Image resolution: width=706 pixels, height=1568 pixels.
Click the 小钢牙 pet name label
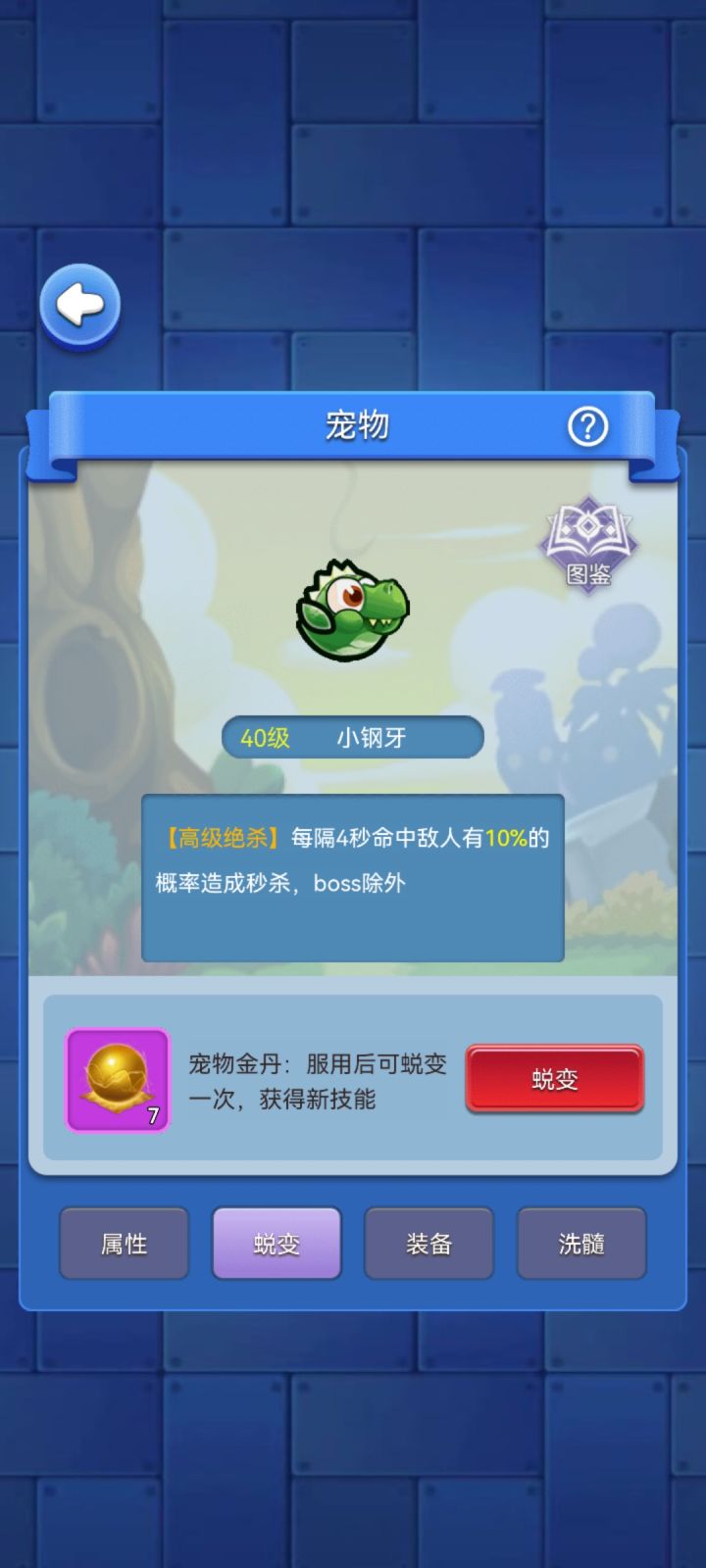point(371,737)
